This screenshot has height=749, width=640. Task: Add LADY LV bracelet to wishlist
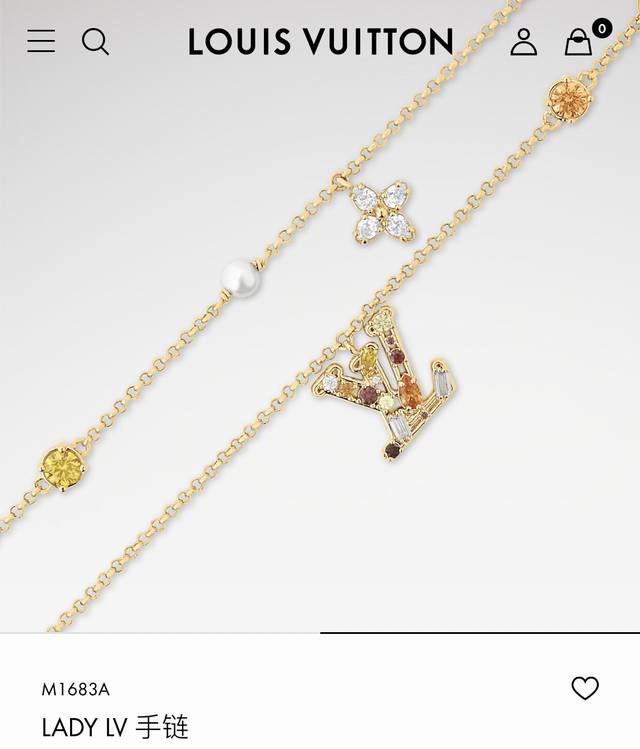[x=585, y=688]
